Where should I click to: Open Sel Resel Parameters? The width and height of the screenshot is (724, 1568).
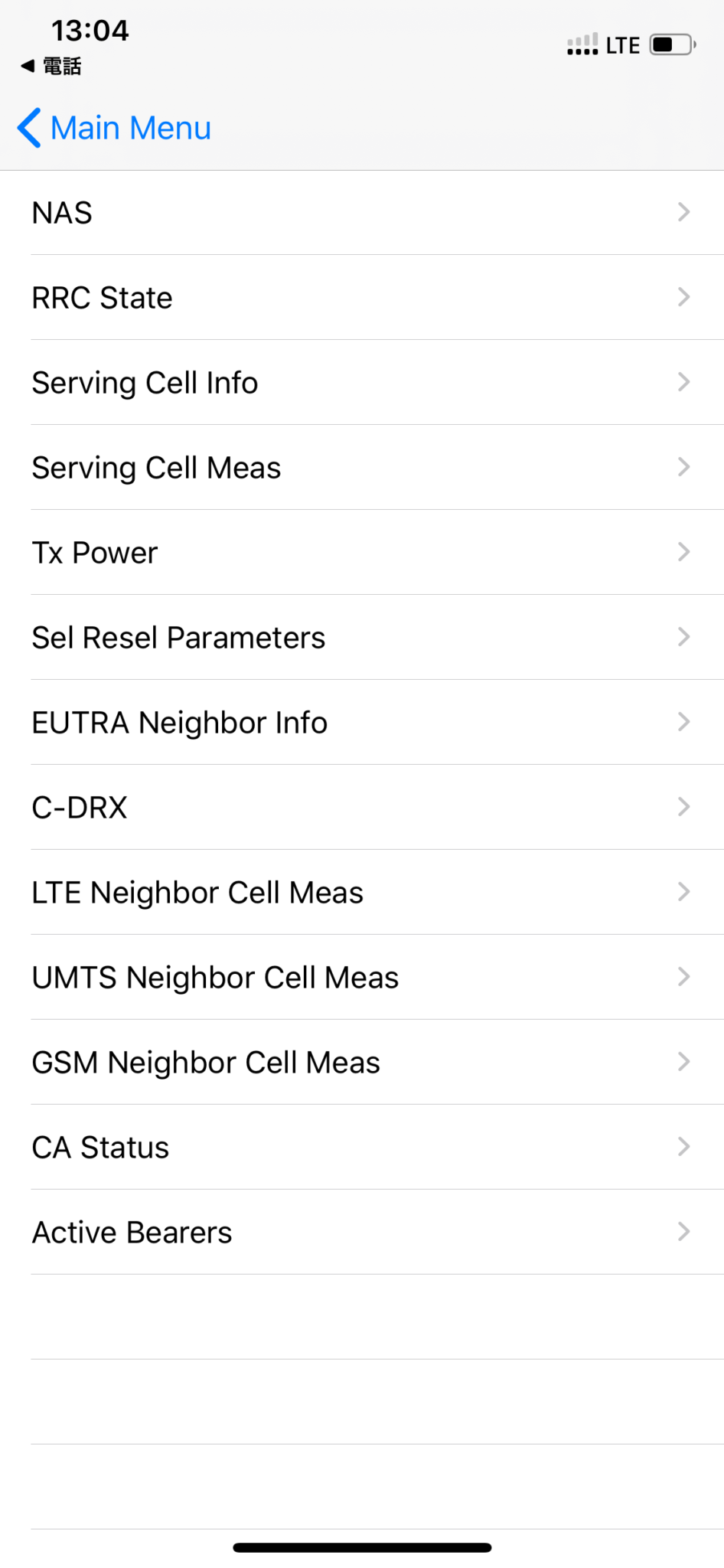(x=361, y=638)
